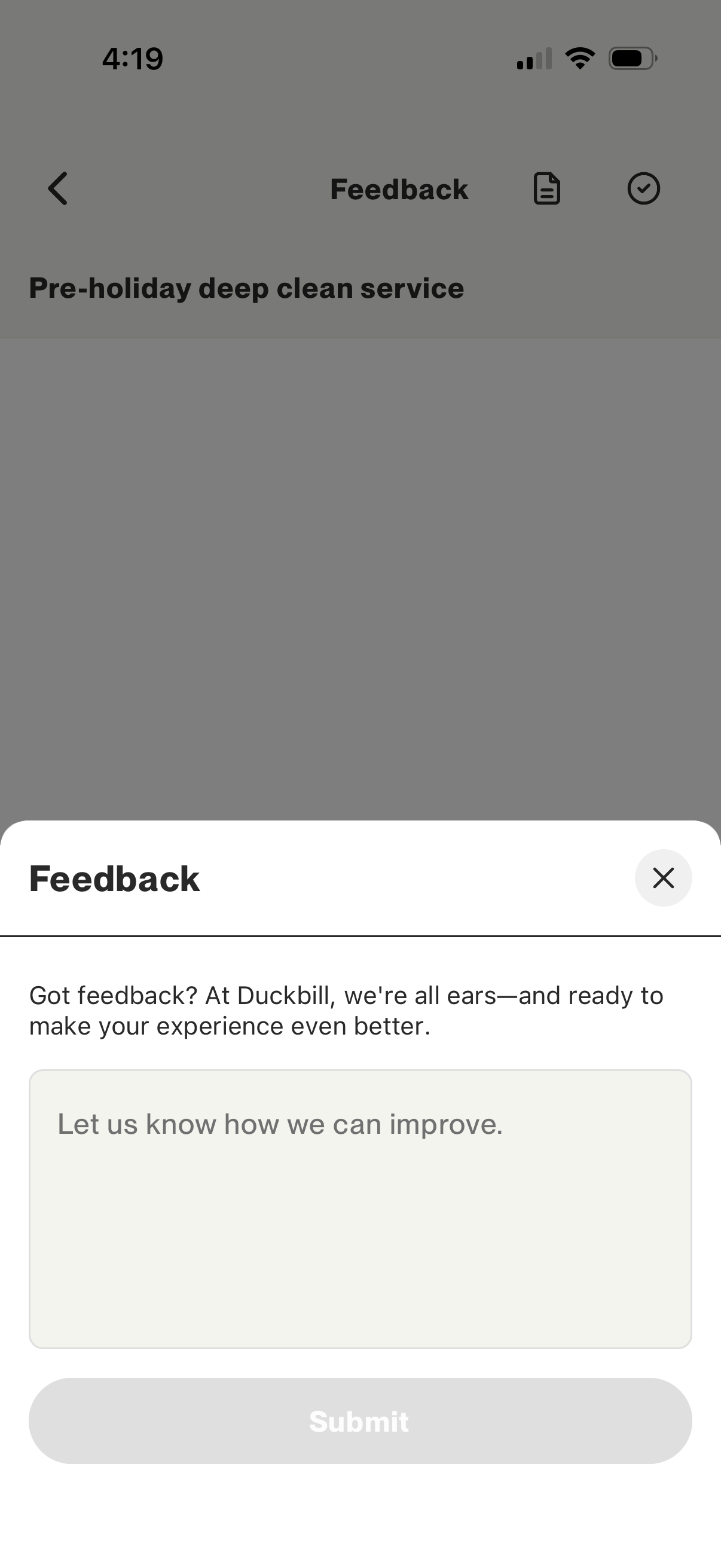Tap the checkmark circle icon
The height and width of the screenshot is (1568, 721).
(643, 189)
